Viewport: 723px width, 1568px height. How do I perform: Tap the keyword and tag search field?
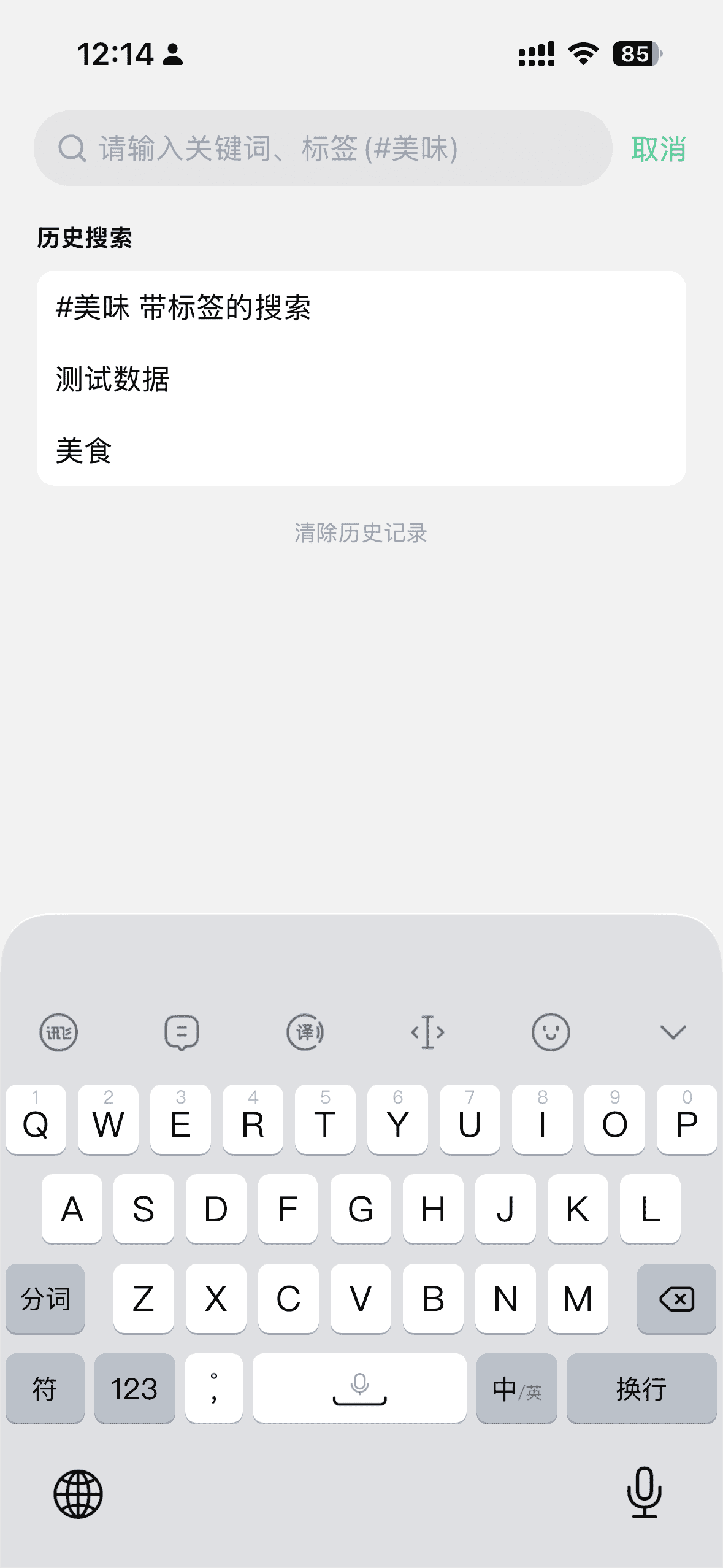322,148
